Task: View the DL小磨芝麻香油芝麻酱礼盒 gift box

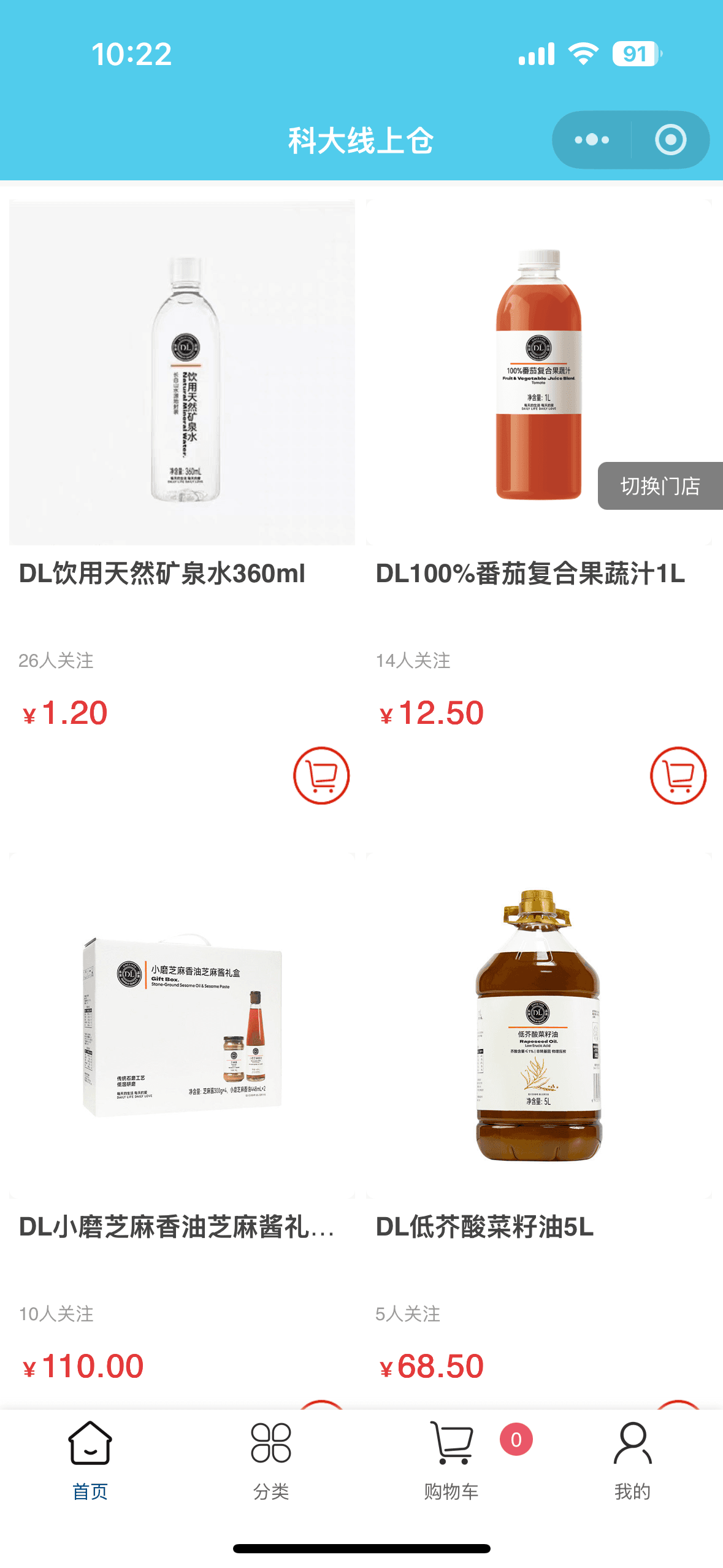Action: pyautogui.click(x=182, y=1026)
